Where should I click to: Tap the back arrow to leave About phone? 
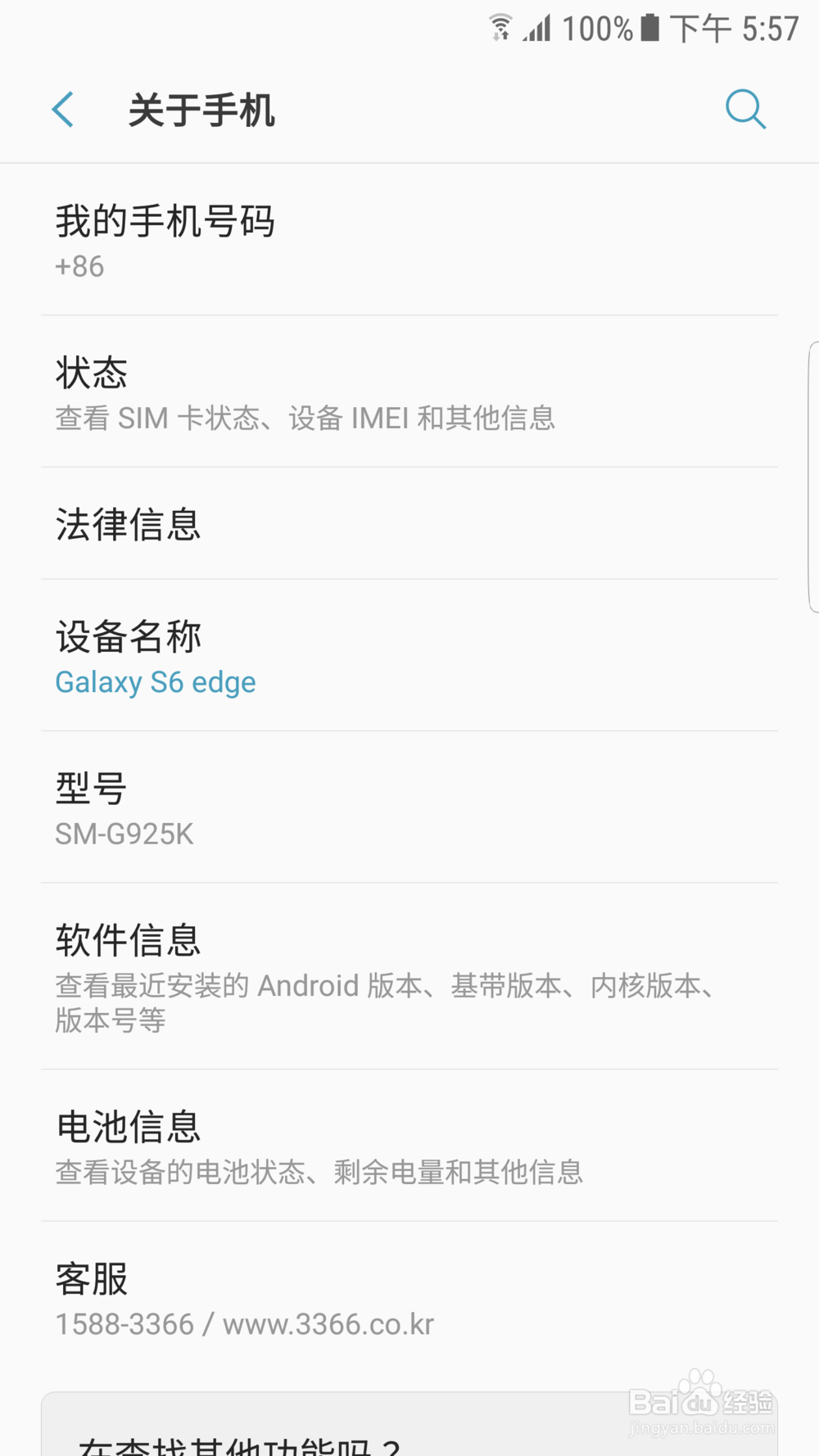pyautogui.click(x=63, y=109)
